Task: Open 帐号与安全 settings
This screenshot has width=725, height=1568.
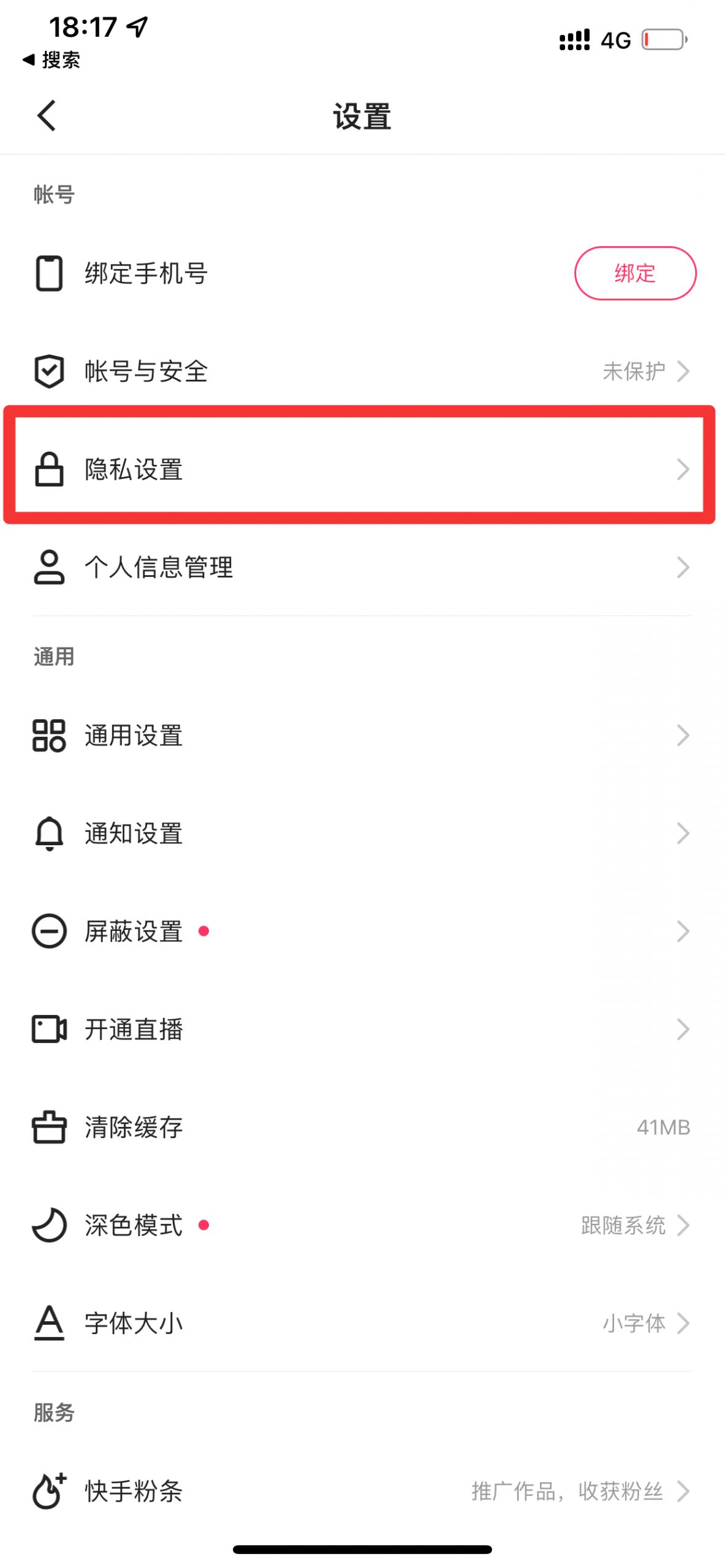Action: 362,371
